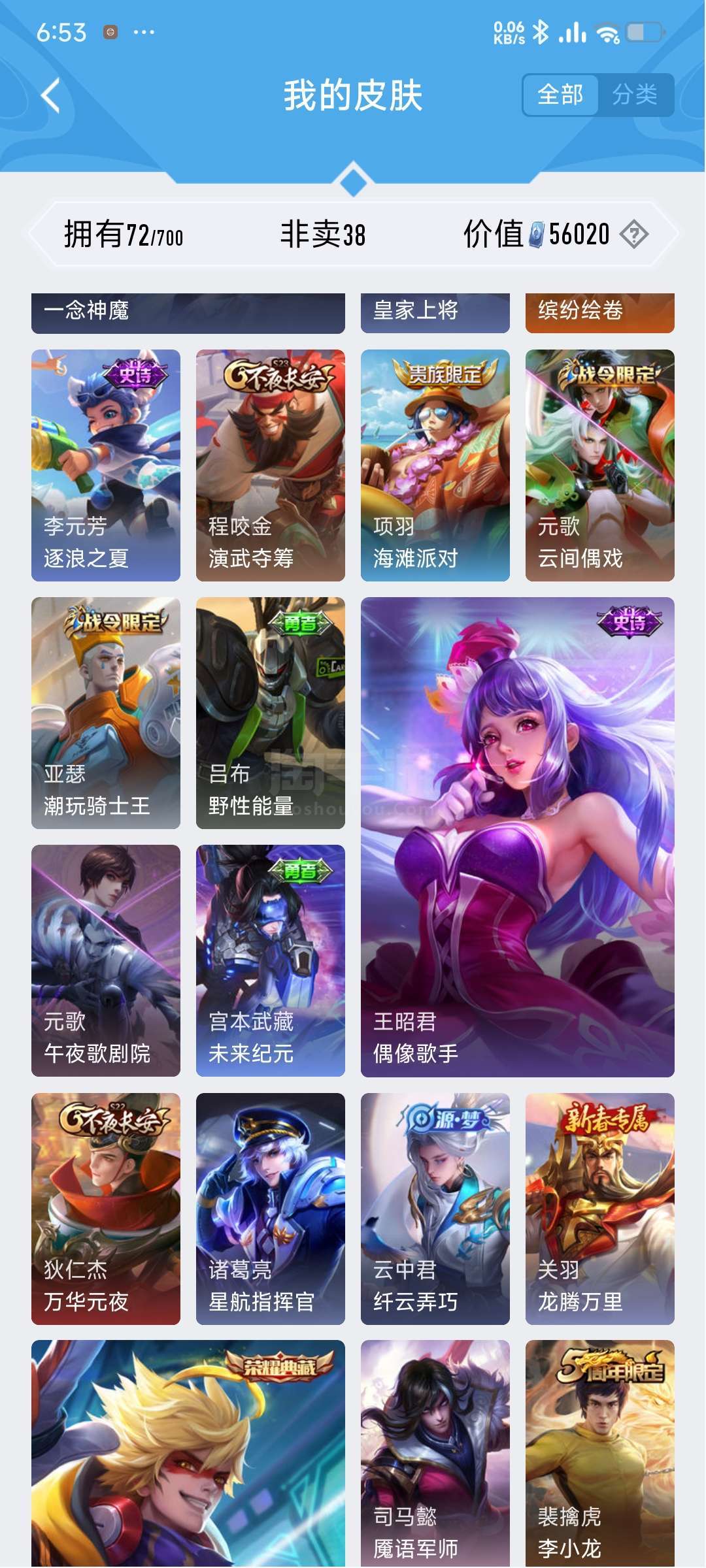Switch to the 全部 tab

point(560,95)
